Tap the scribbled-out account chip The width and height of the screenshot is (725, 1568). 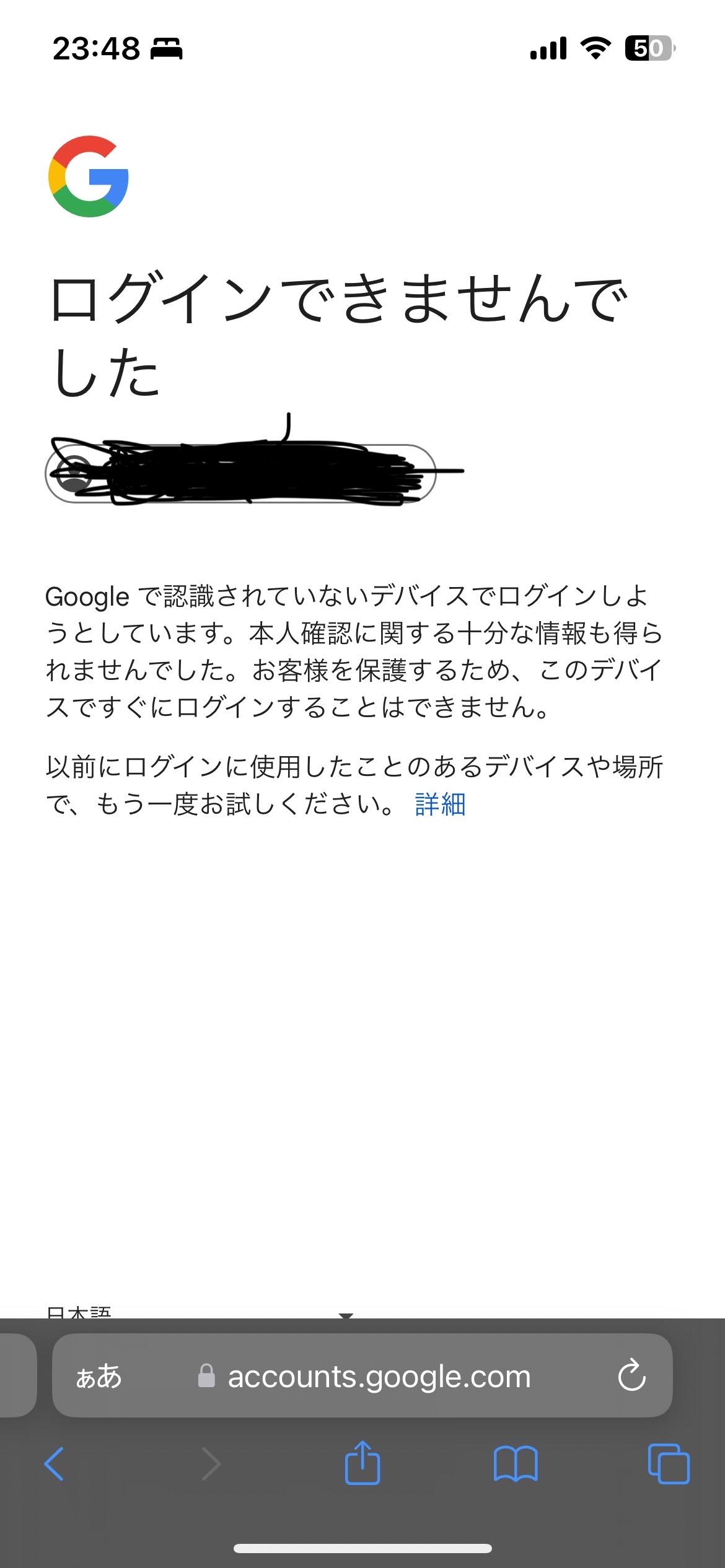242,472
